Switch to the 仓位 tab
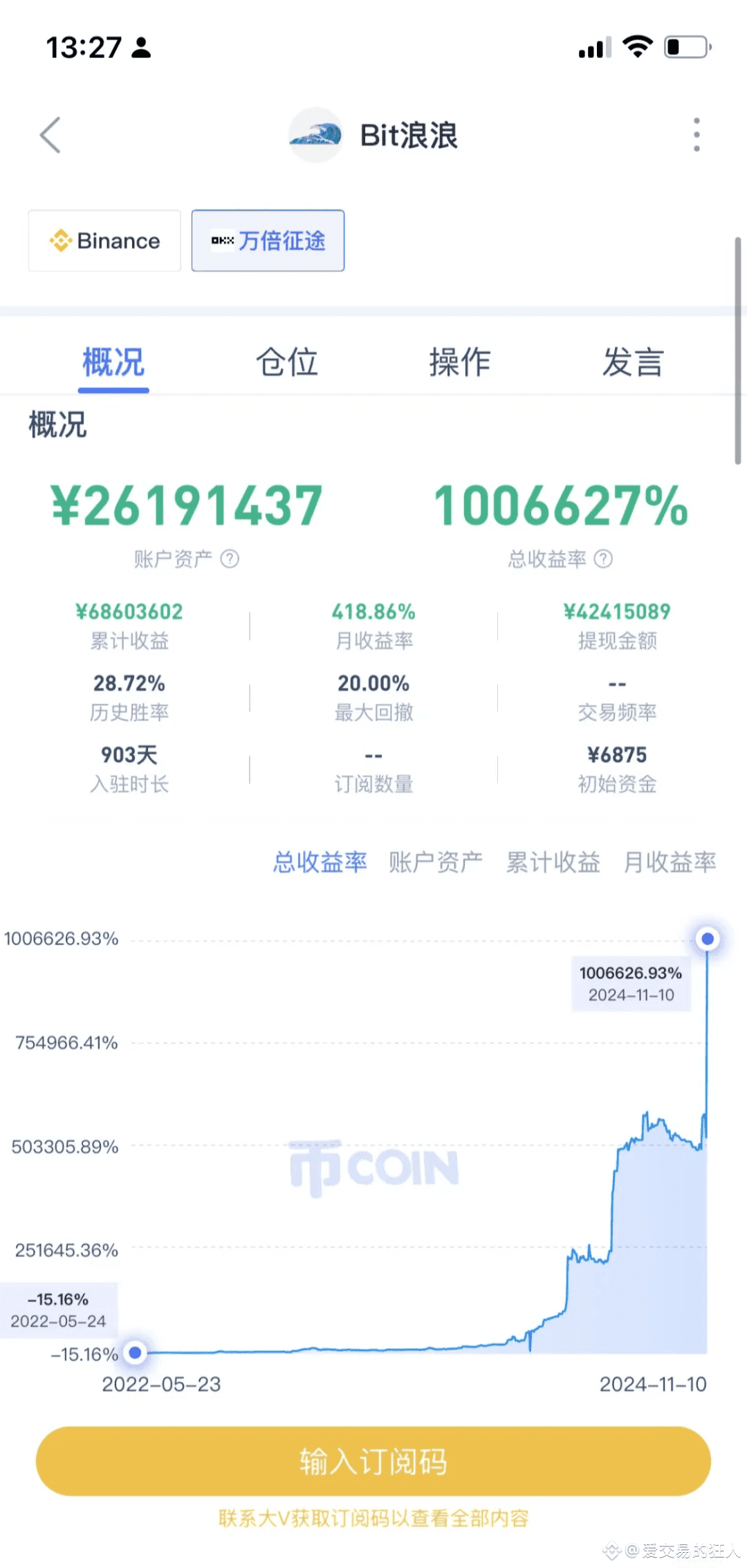The height and width of the screenshot is (1568, 747). [x=286, y=362]
